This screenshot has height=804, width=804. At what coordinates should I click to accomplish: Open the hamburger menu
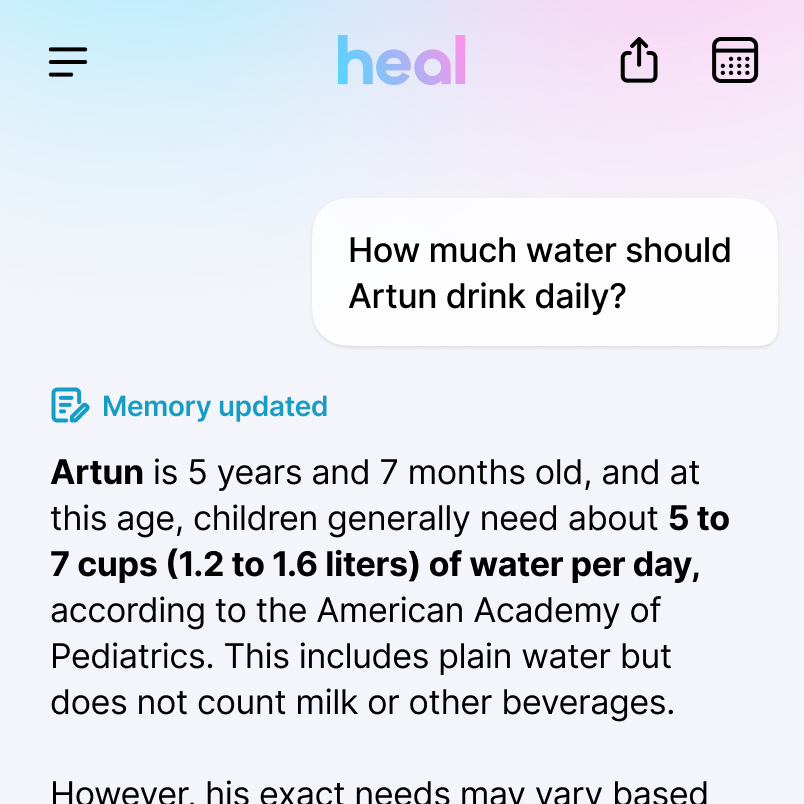pyautogui.click(x=68, y=62)
